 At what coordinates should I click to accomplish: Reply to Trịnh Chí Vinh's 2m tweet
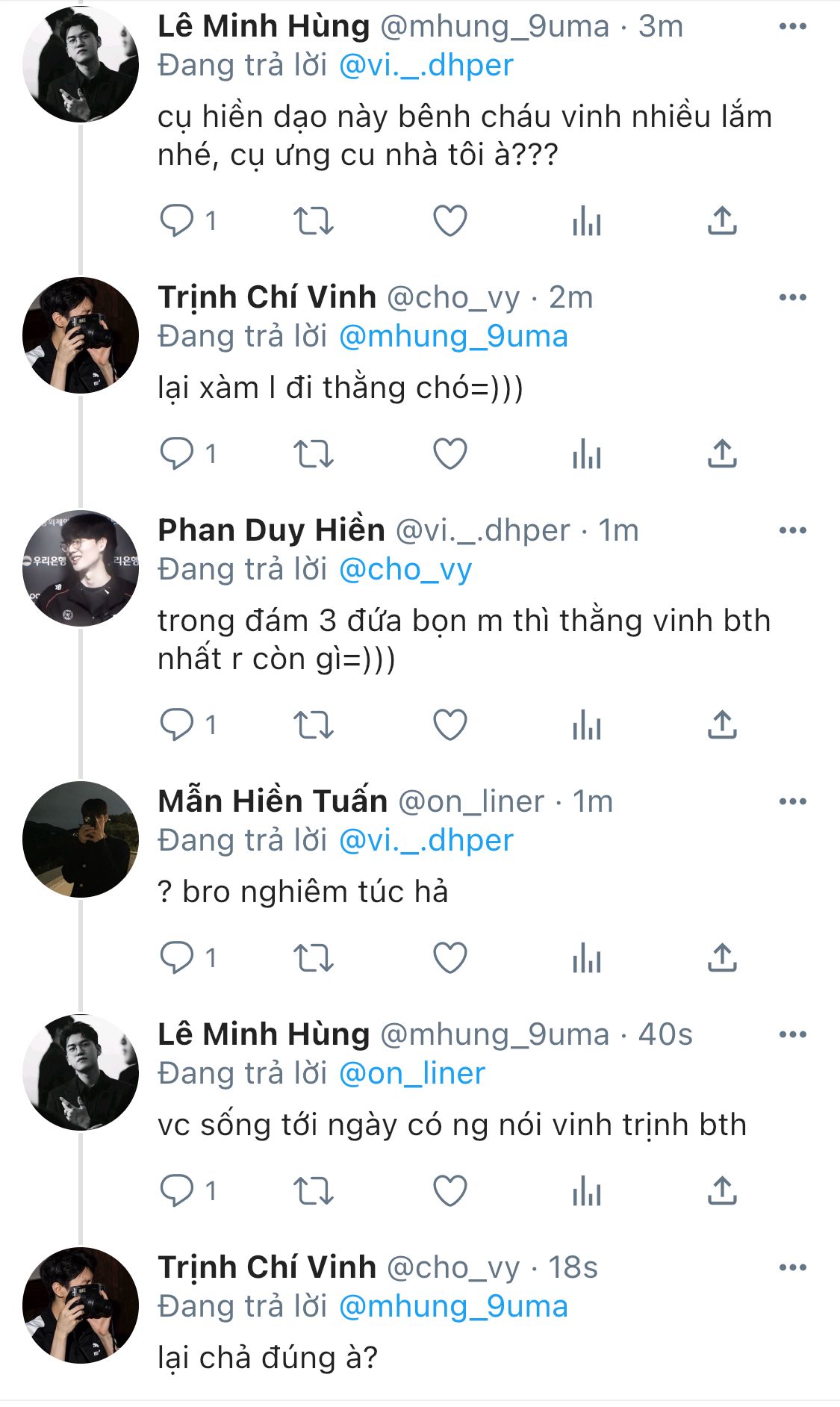point(177,454)
